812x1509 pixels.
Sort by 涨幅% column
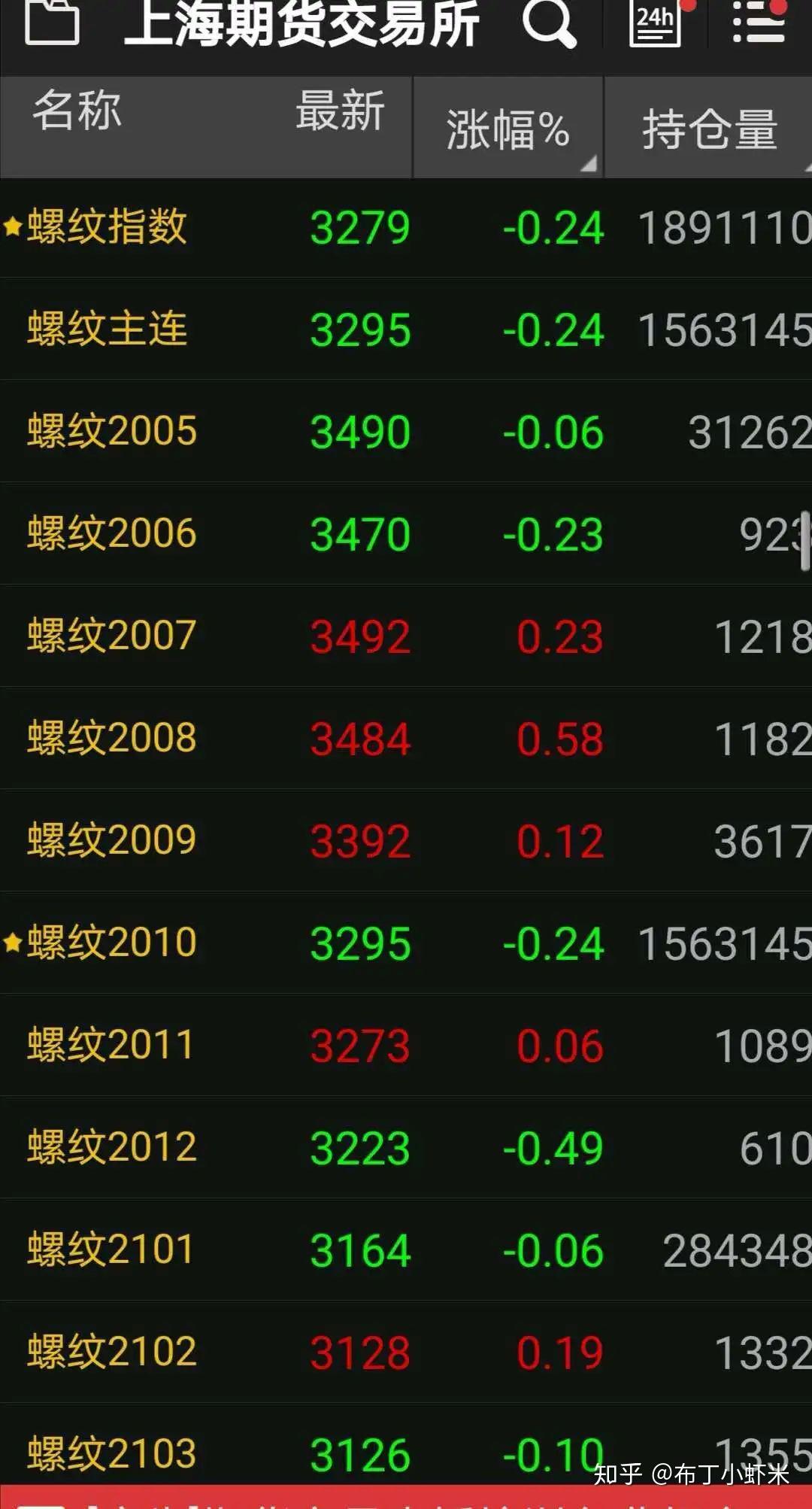click(x=508, y=128)
